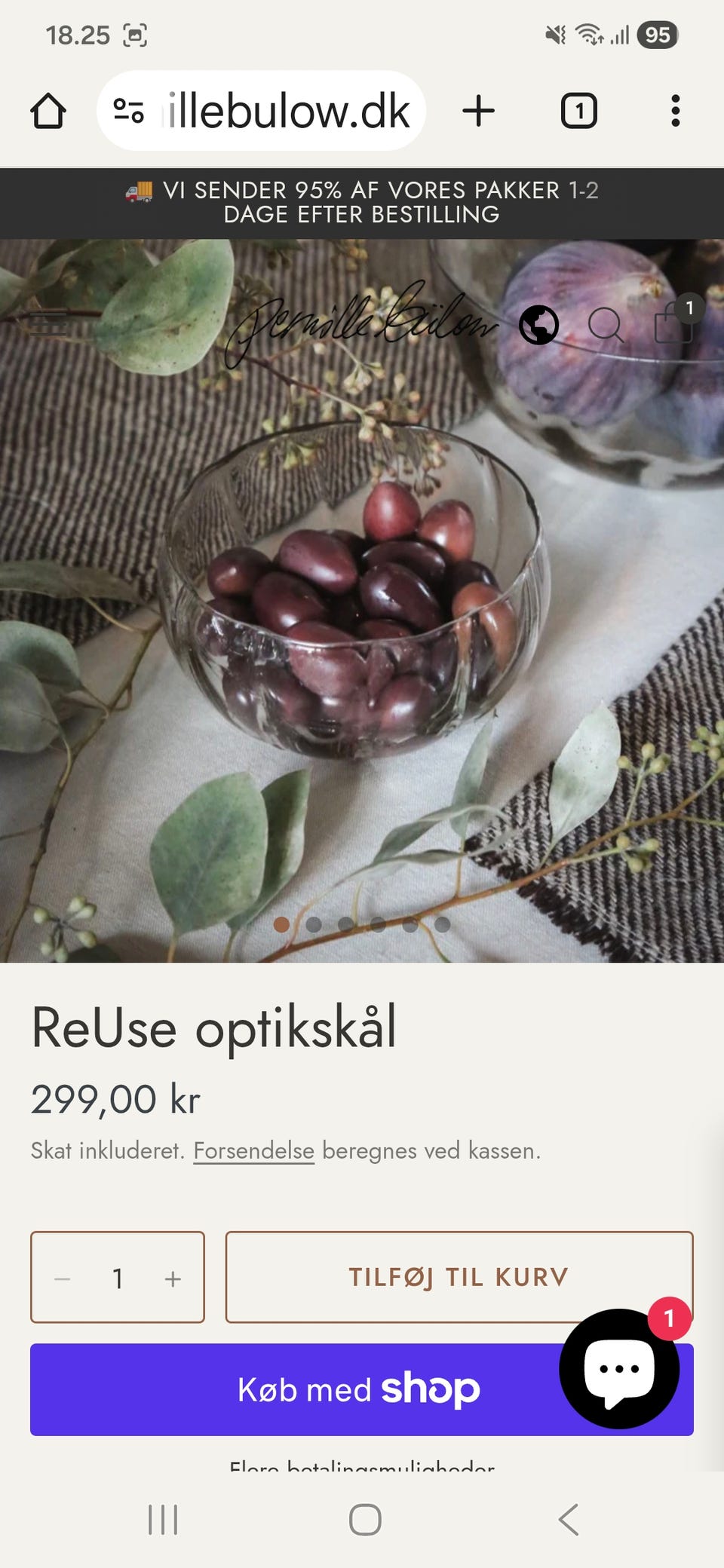Click the globe language selector icon
724x1568 pixels.
(540, 324)
